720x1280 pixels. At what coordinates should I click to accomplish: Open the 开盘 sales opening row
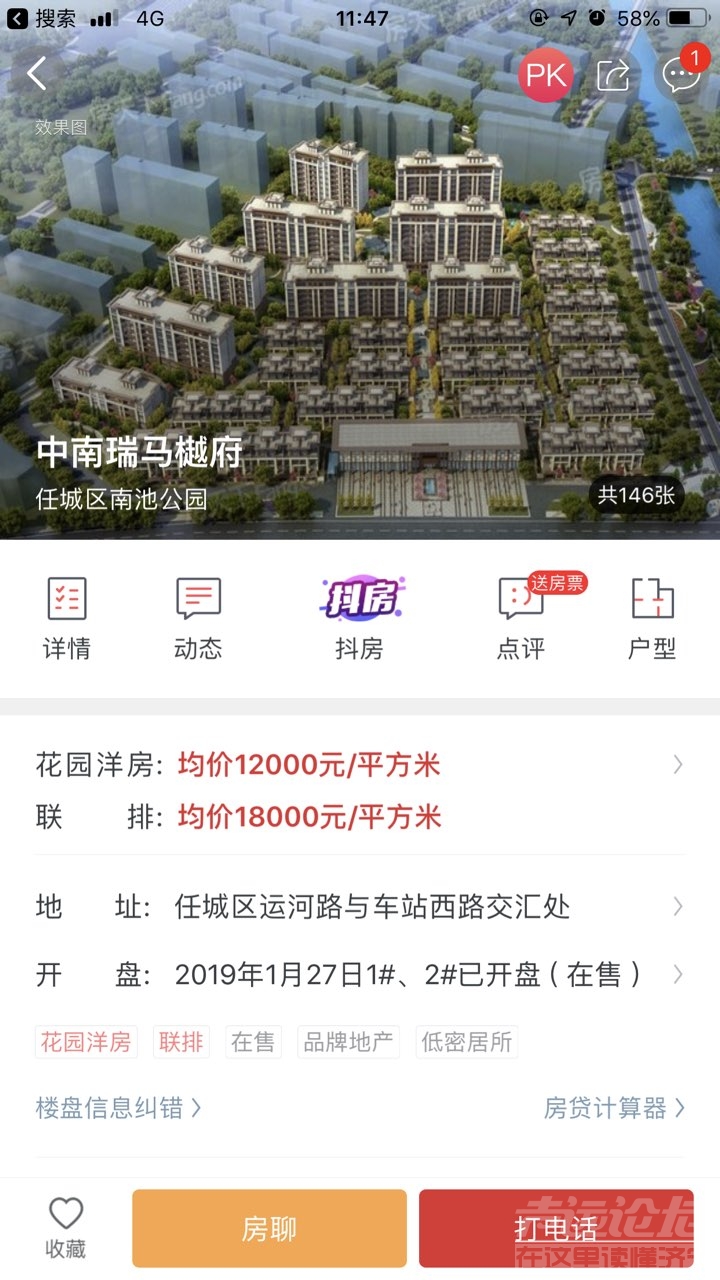[360, 975]
